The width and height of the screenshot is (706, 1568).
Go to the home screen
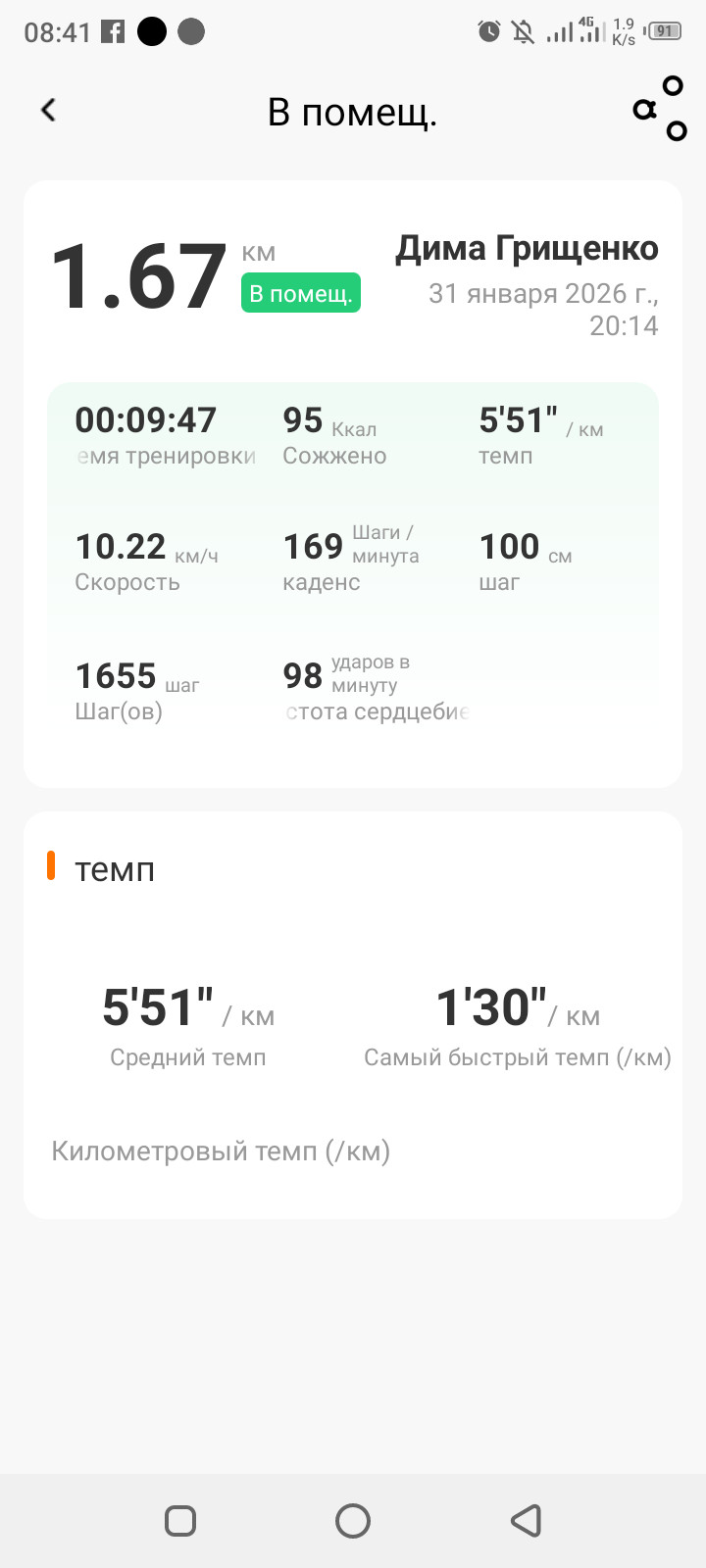pyautogui.click(x=353, y=1521)
